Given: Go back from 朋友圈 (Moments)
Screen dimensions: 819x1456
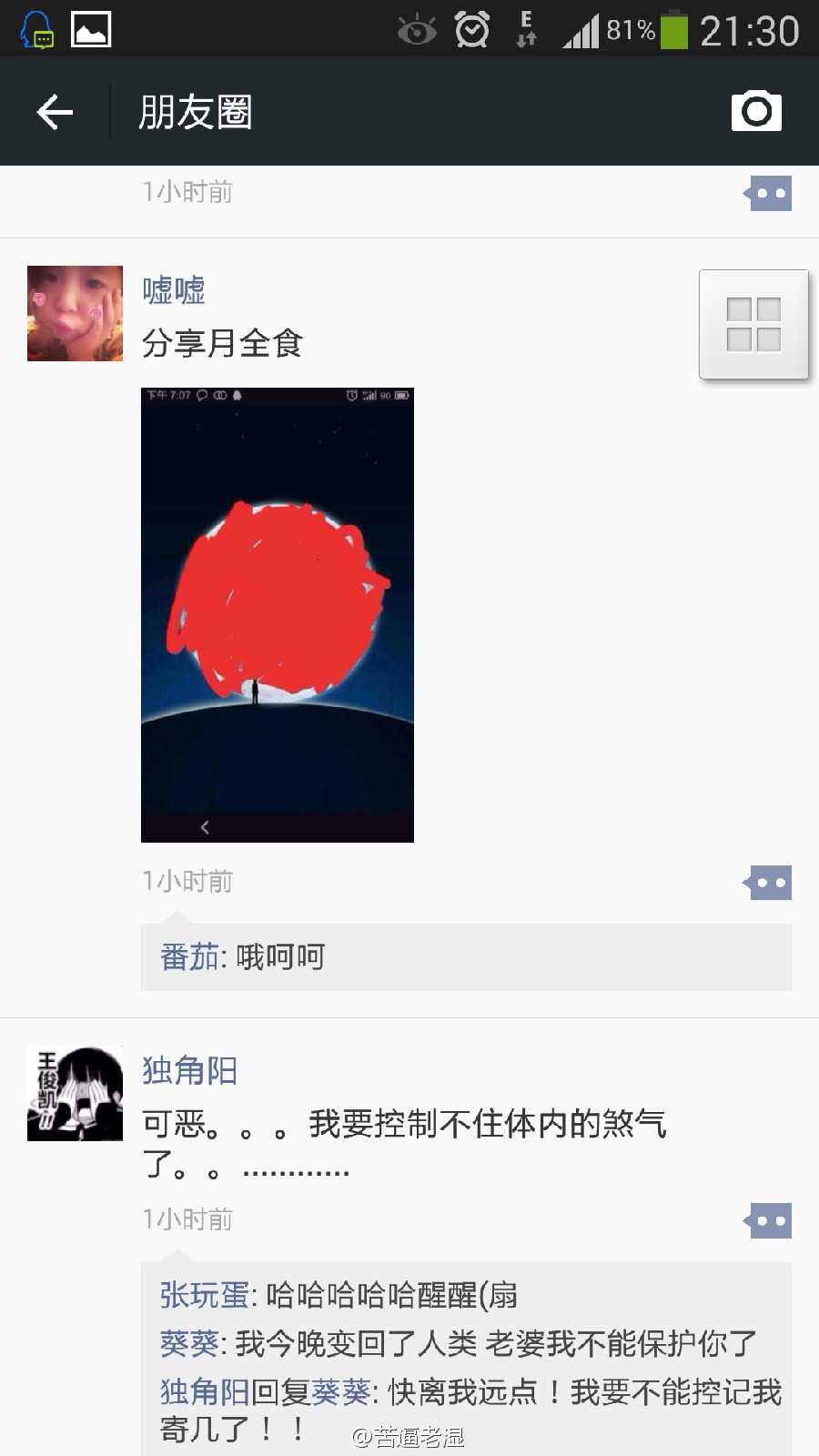Looking at the screenshot, I should (x=55, y=112).
